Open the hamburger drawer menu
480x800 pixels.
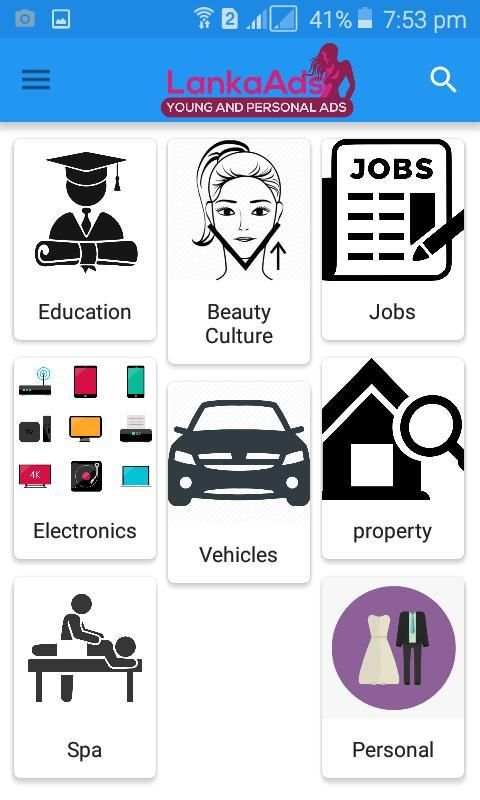(x=36, y=80)
